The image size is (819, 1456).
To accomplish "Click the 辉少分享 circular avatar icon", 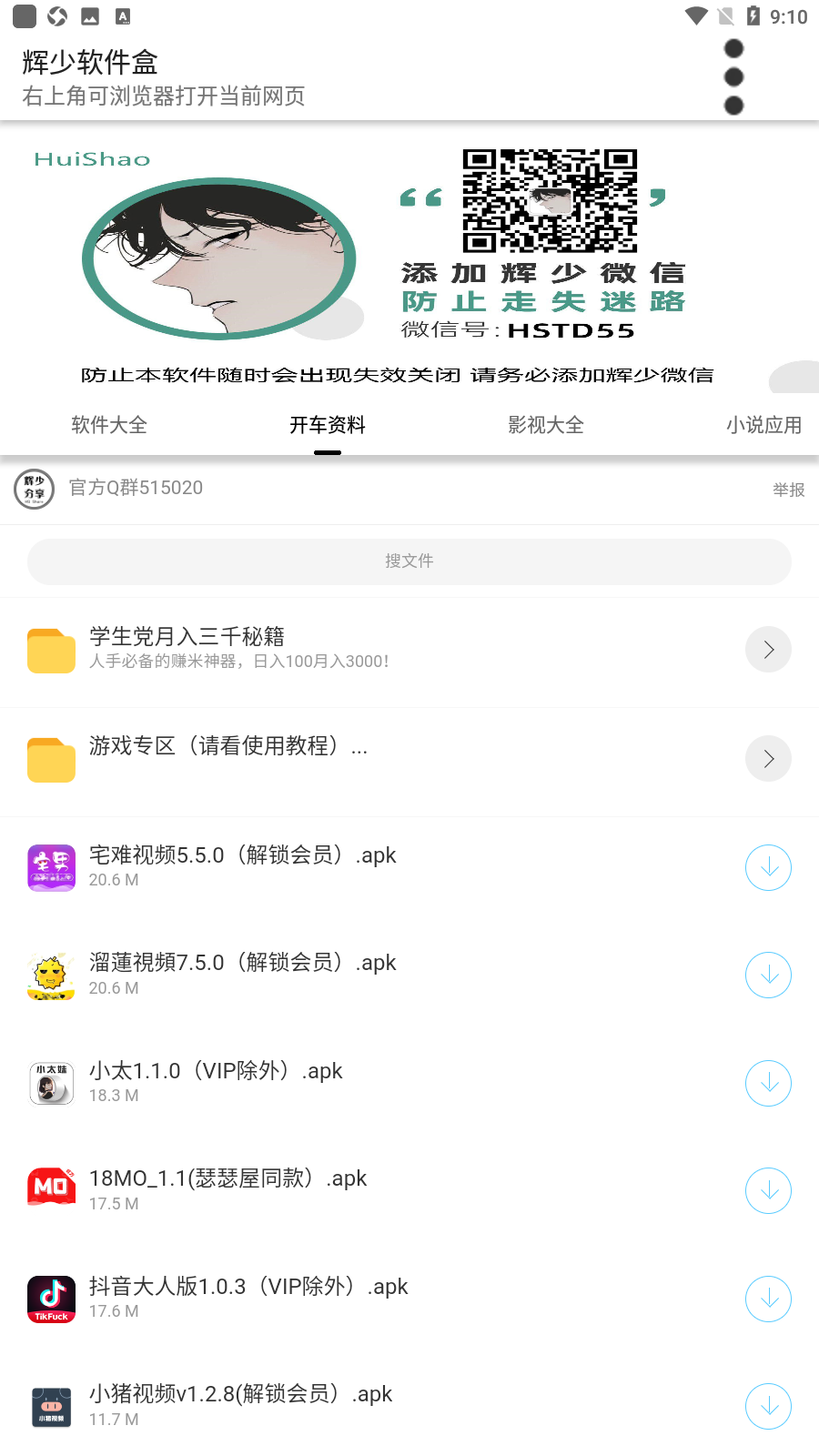I will (x=33, y=489).
